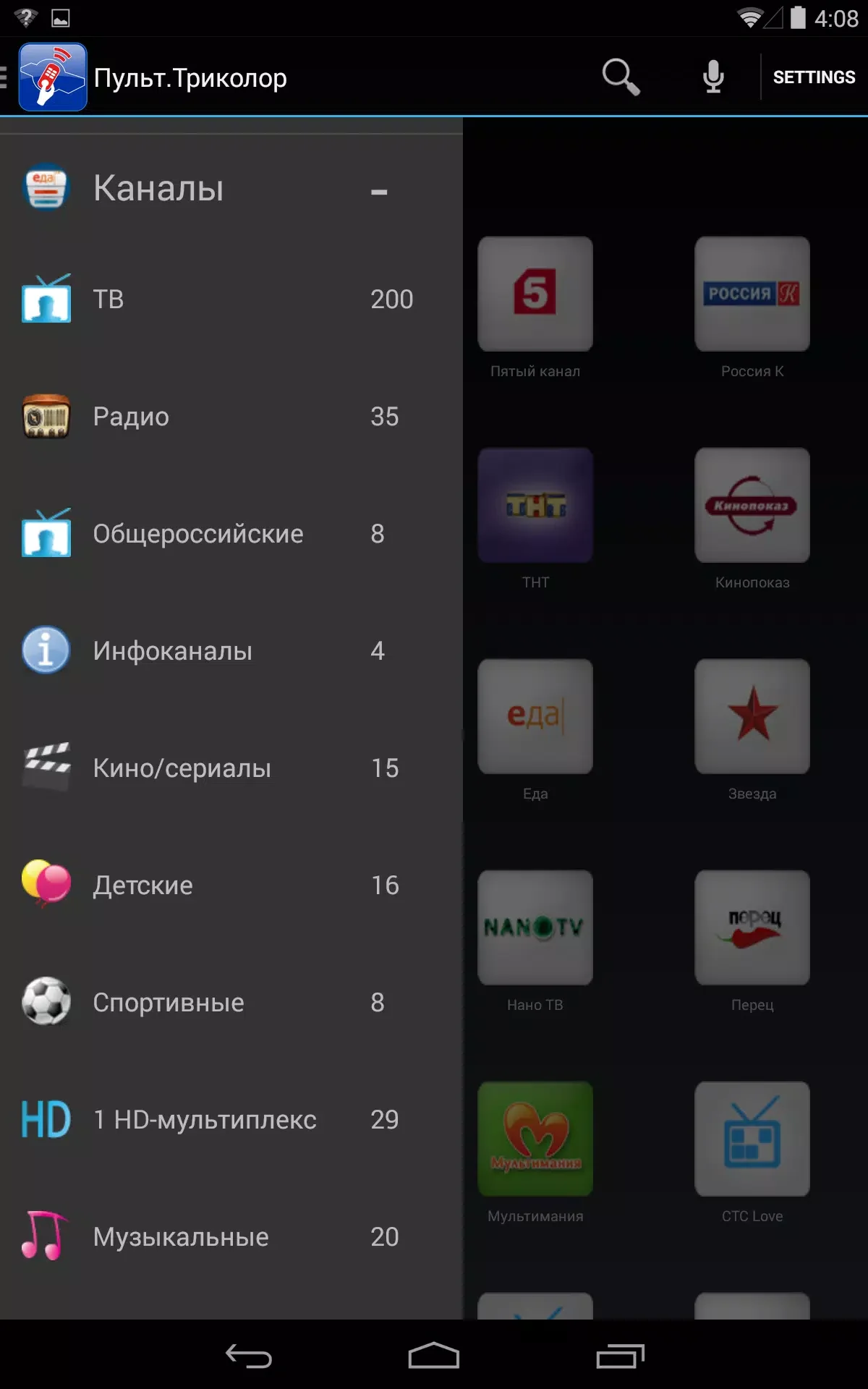Tap the Пятый канал tile
Viewport: 868px width, 1389px height.
pyautogui.click(x=535, y=294)
